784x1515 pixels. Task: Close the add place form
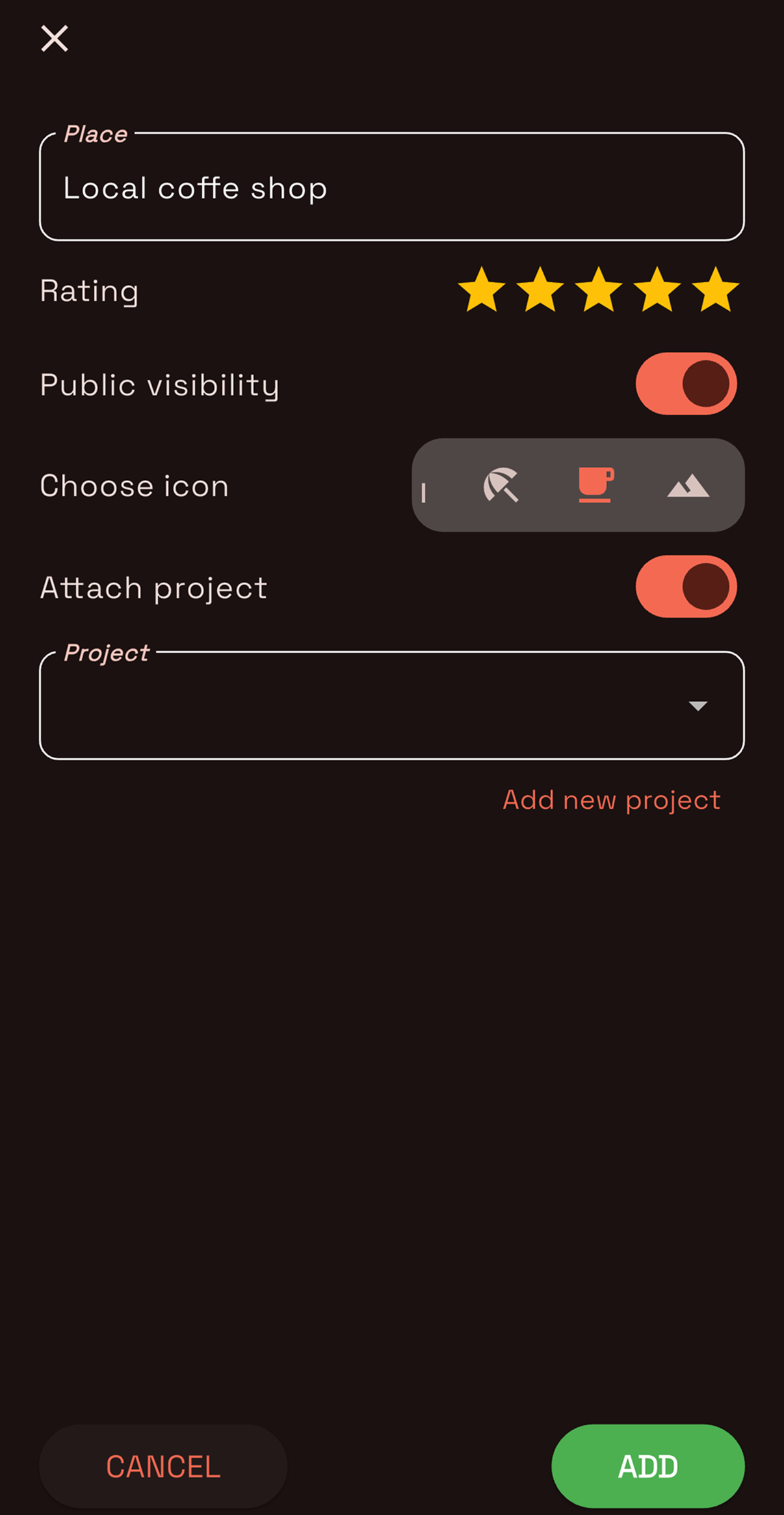tap(55, 39)
